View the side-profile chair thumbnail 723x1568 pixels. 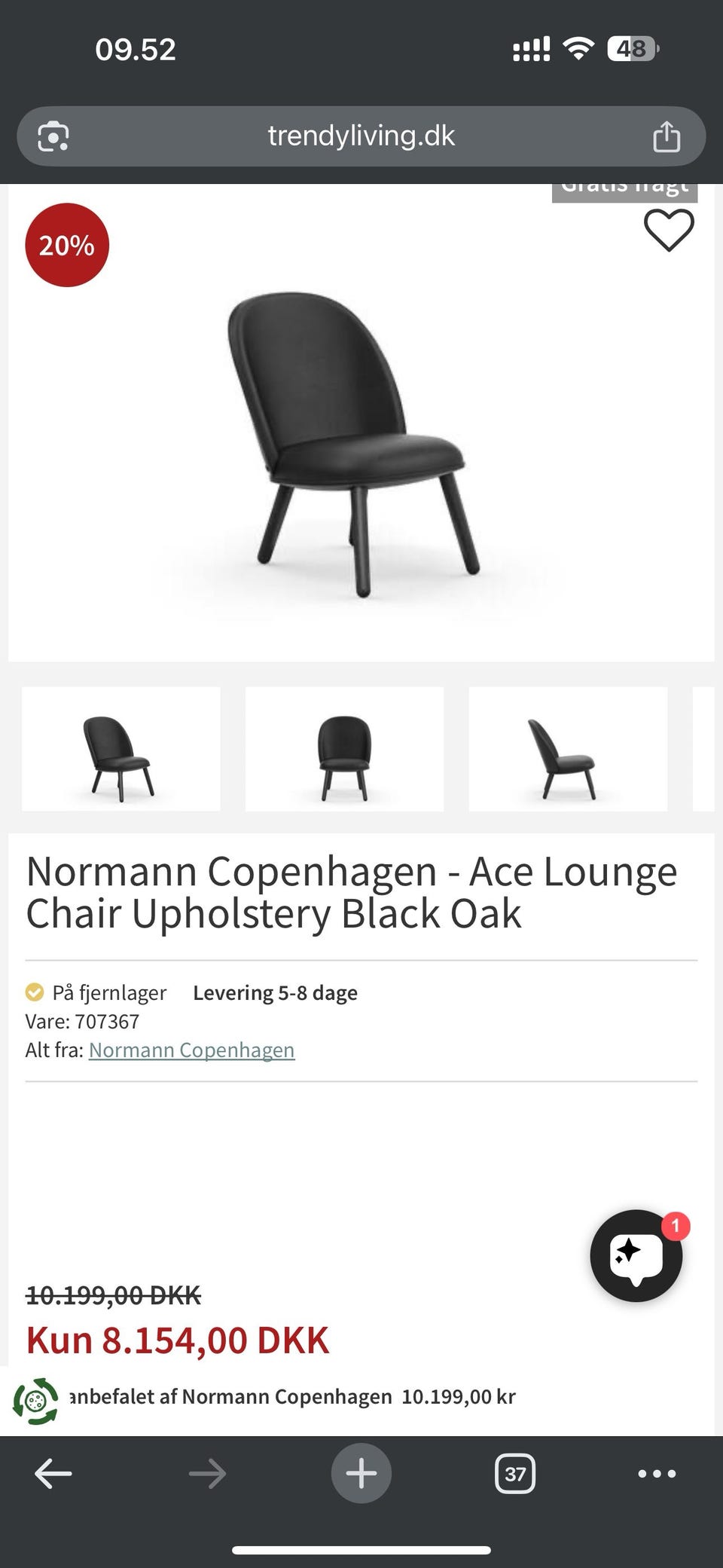tap(568, 749)
